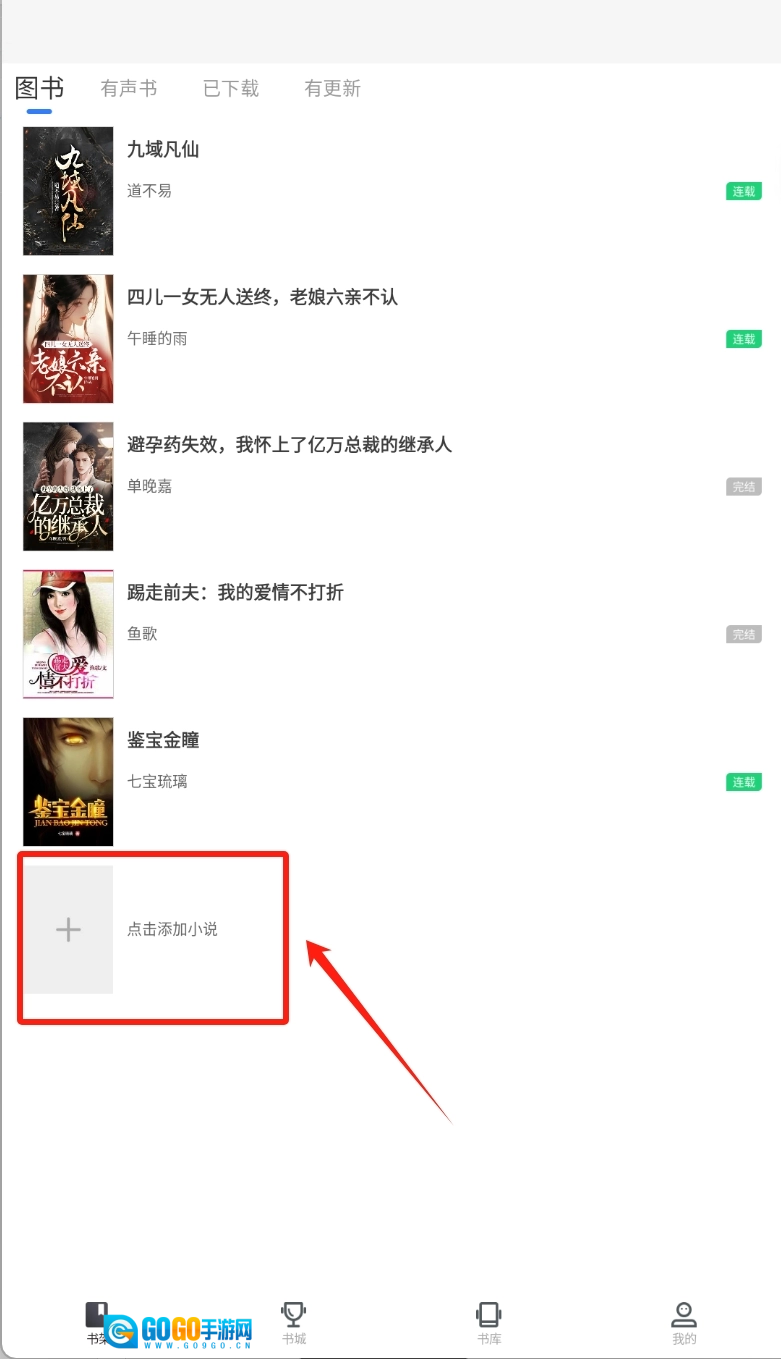Switch to the 书库 bottom tab
Image resolution: width=781 pixels, height=1359 pixels.
488,1323
